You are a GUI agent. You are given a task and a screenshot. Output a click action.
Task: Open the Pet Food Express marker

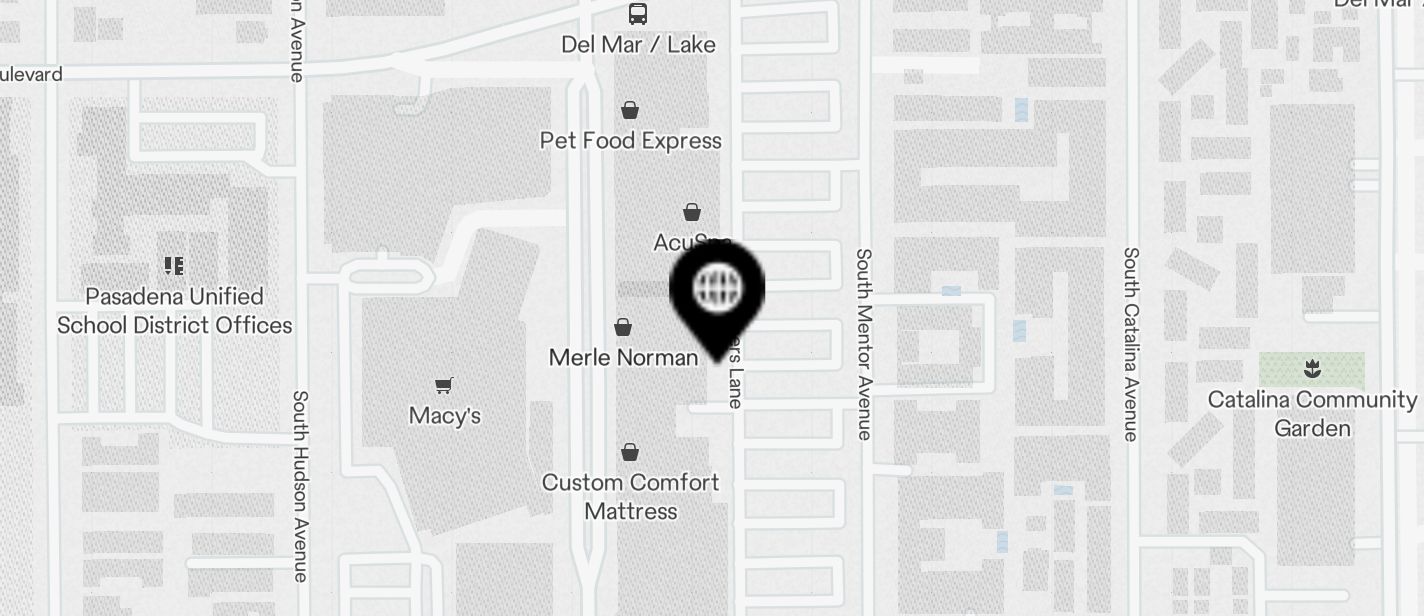[x=630, y=110]
